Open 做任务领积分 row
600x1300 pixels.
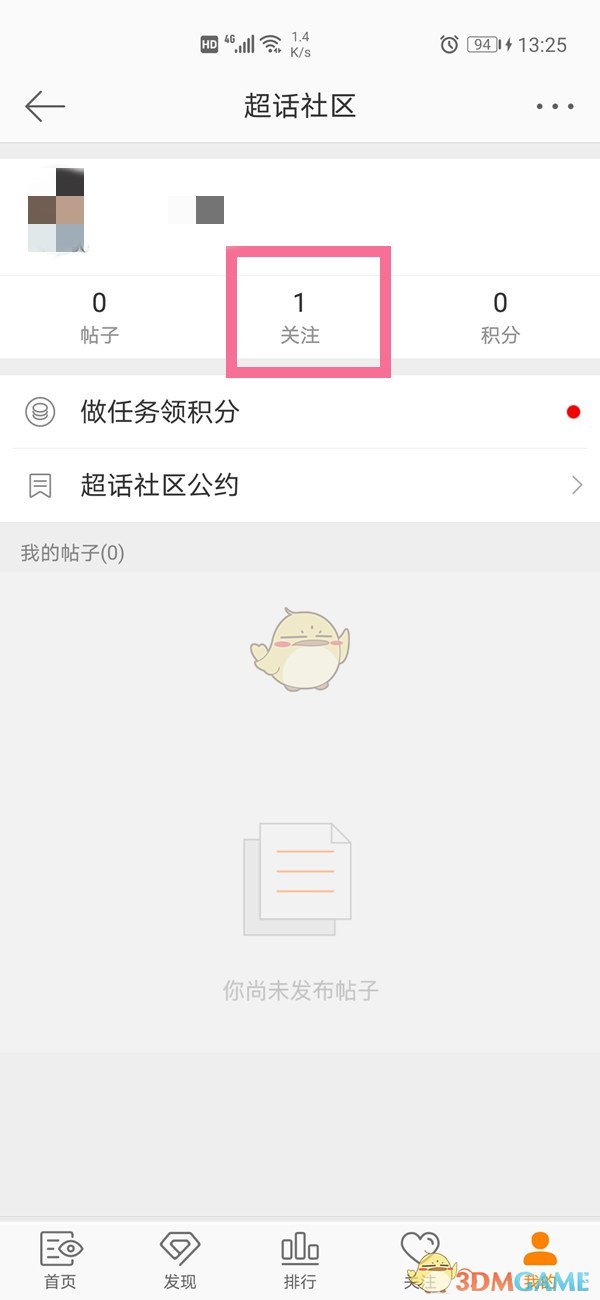[300, 412]
